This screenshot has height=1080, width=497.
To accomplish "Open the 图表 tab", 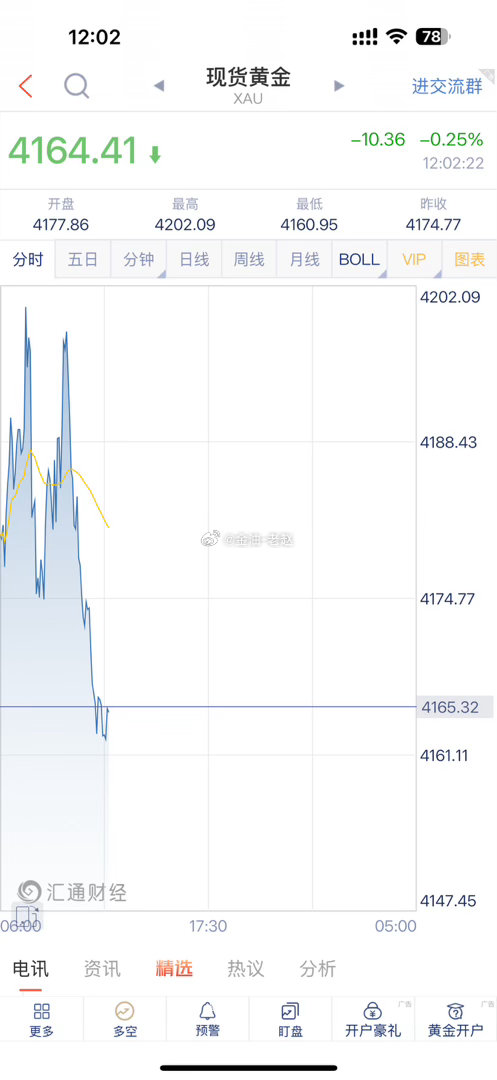I will 469,259.
